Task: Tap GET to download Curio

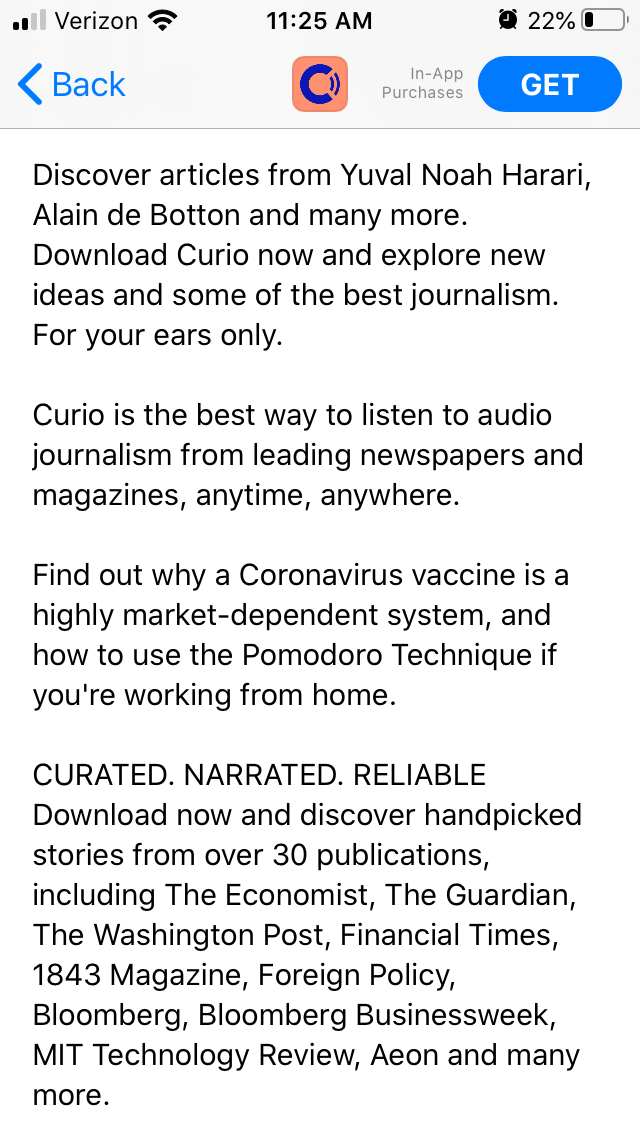Action: tap(549, 85)
